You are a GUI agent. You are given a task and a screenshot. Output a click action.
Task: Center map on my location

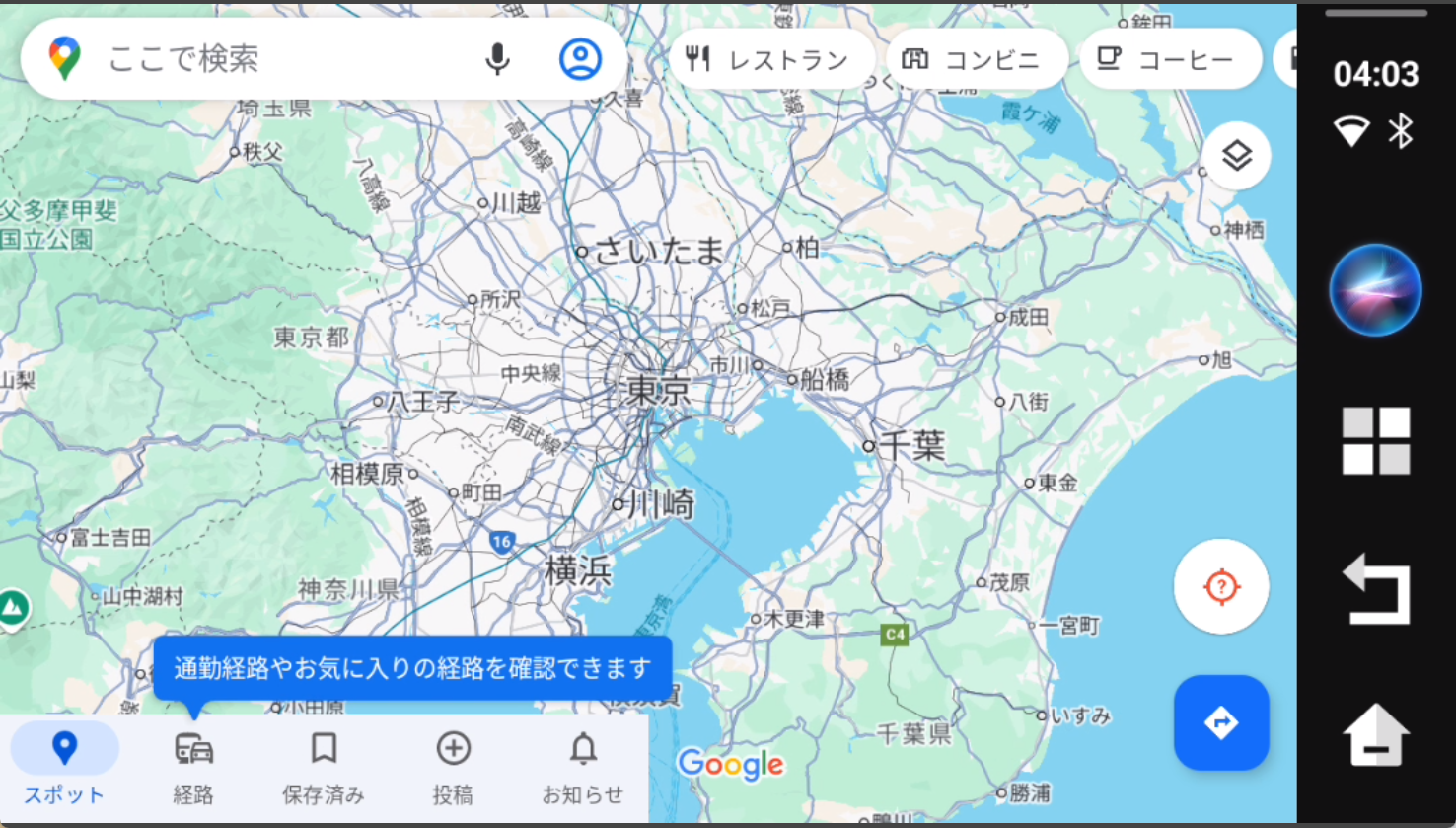click(1221, 587)
